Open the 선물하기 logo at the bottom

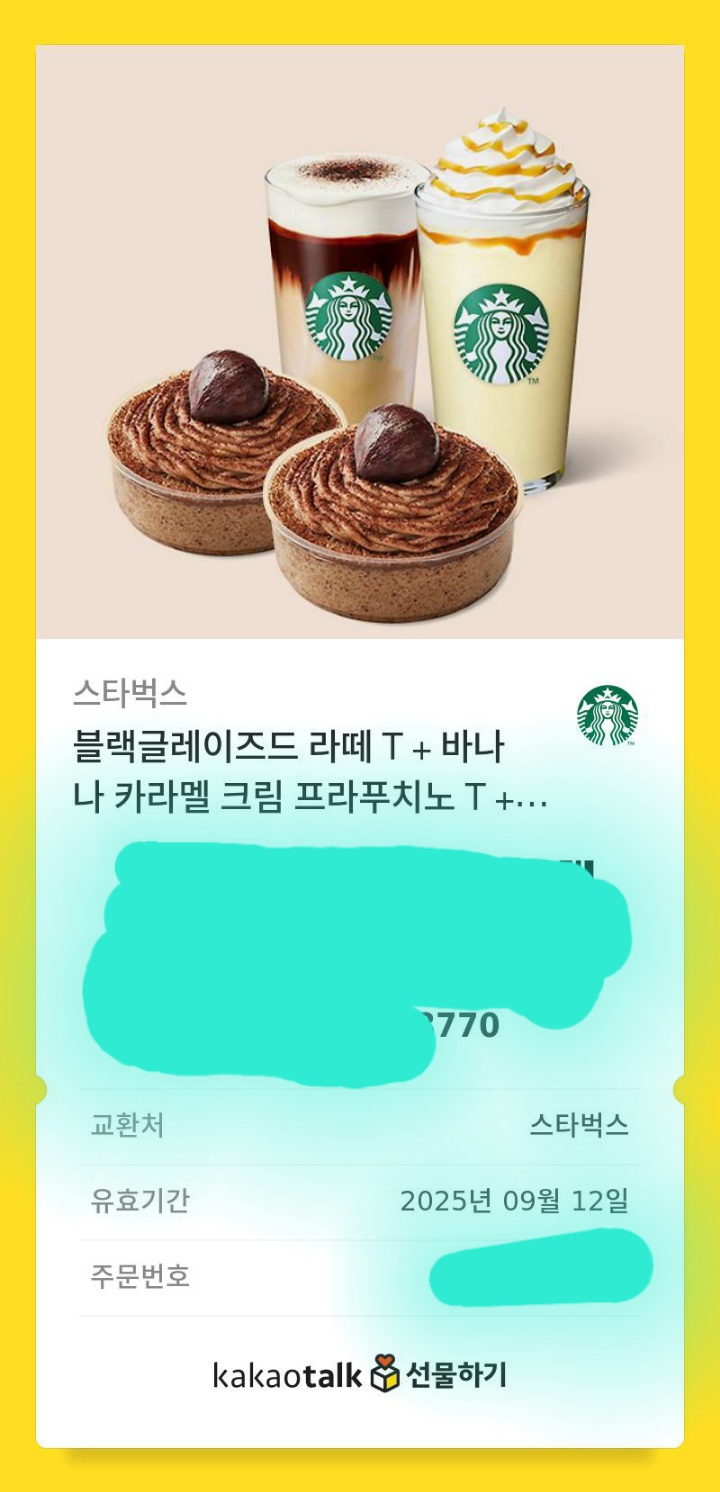(x=455, y=1372)
